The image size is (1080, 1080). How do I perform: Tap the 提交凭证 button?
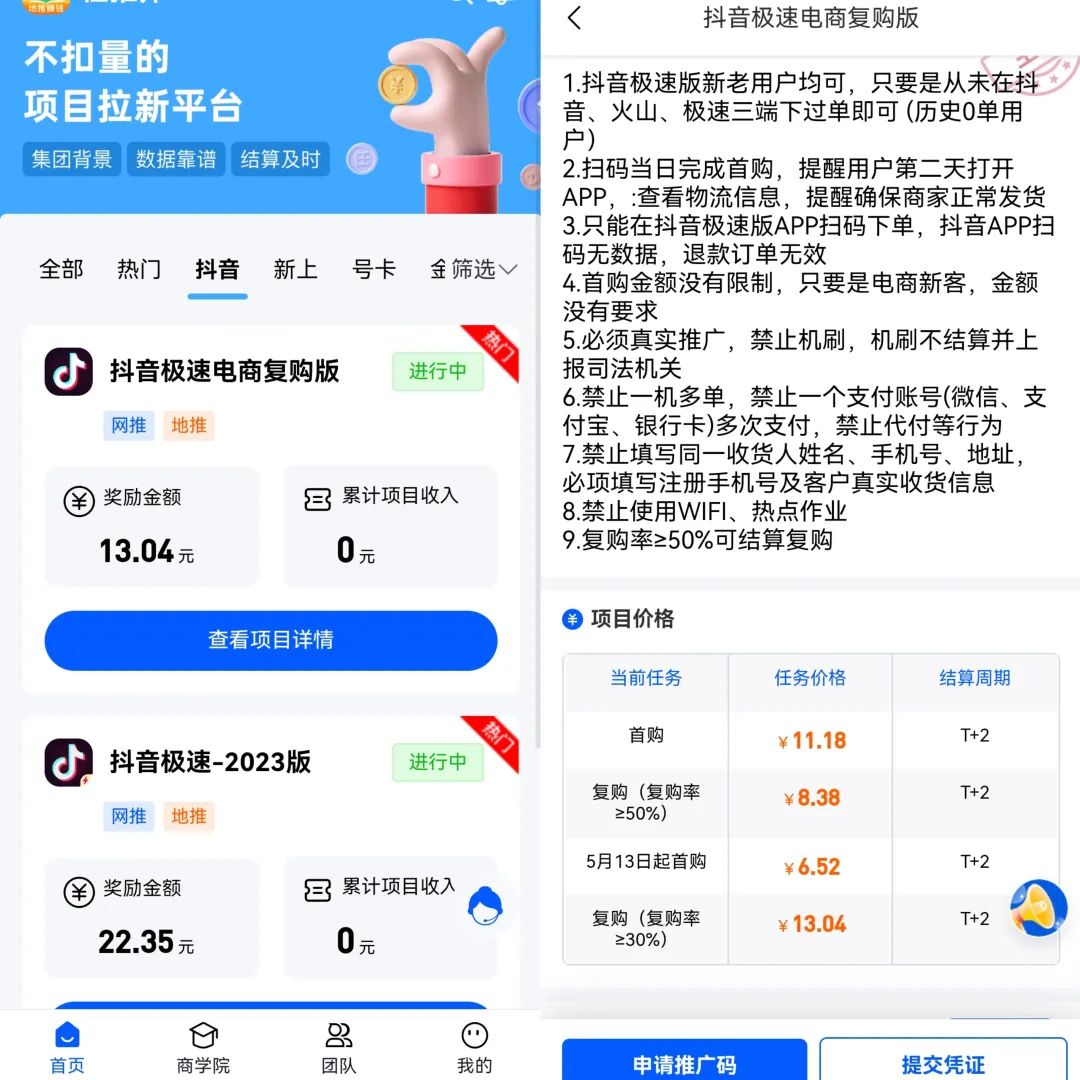pyautogui.click(x=942, y=1062)
